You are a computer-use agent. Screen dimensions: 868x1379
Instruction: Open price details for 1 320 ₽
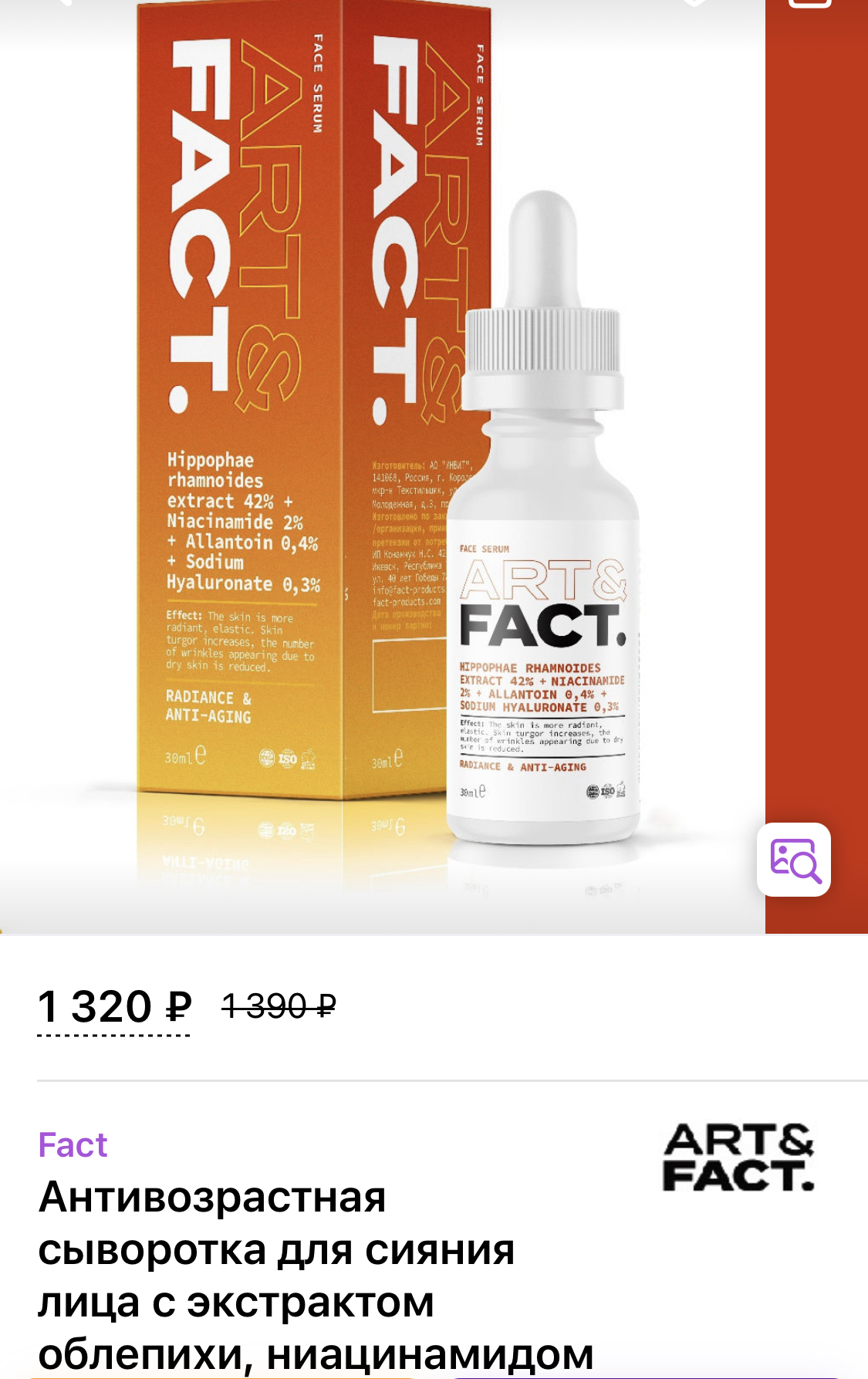pos(114,1007)
